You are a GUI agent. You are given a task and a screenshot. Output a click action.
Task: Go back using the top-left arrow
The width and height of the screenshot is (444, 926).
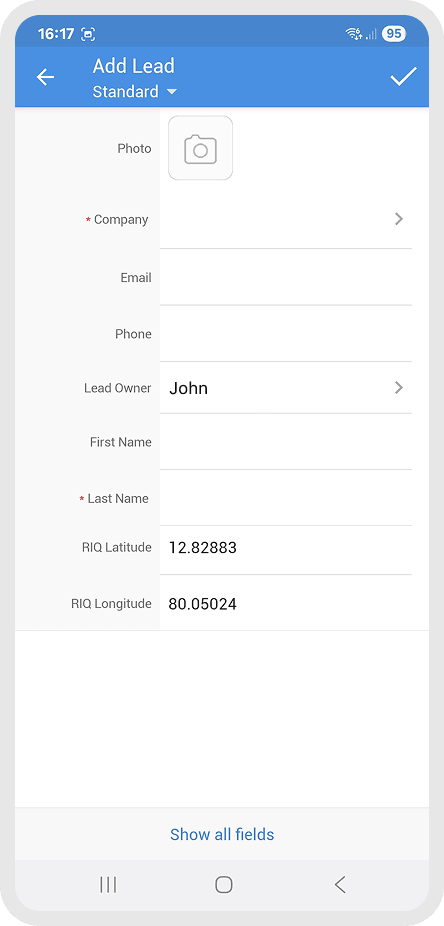[45, 77]
